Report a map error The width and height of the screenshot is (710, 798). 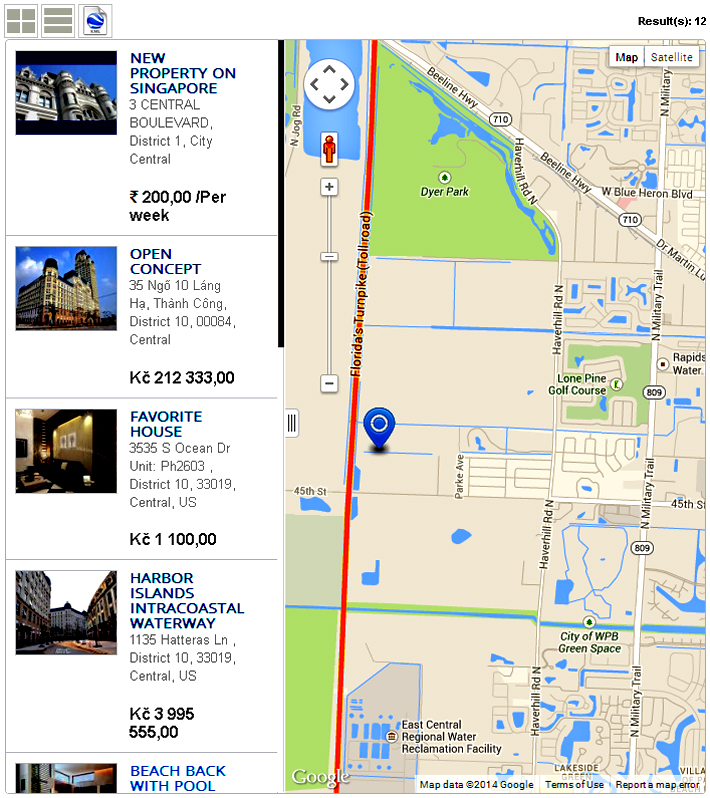pyautogui.click(x=656, y=785)
